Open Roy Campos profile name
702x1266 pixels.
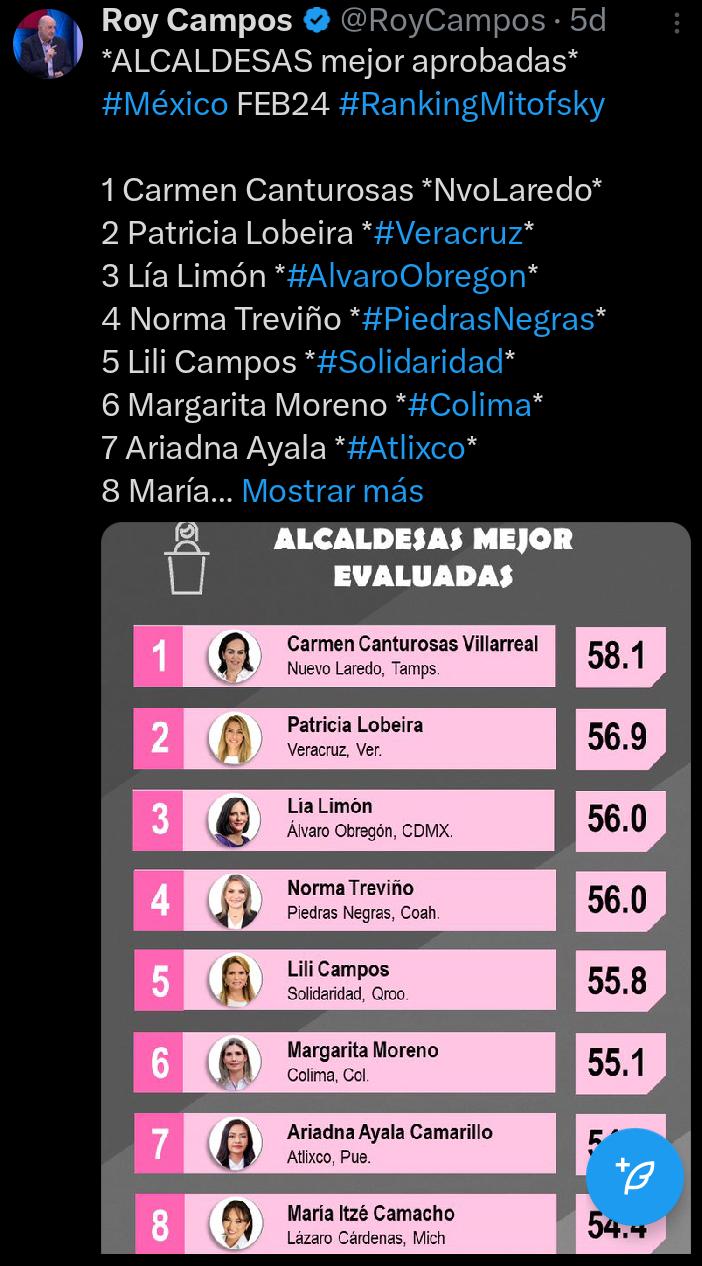pos(198,19)
